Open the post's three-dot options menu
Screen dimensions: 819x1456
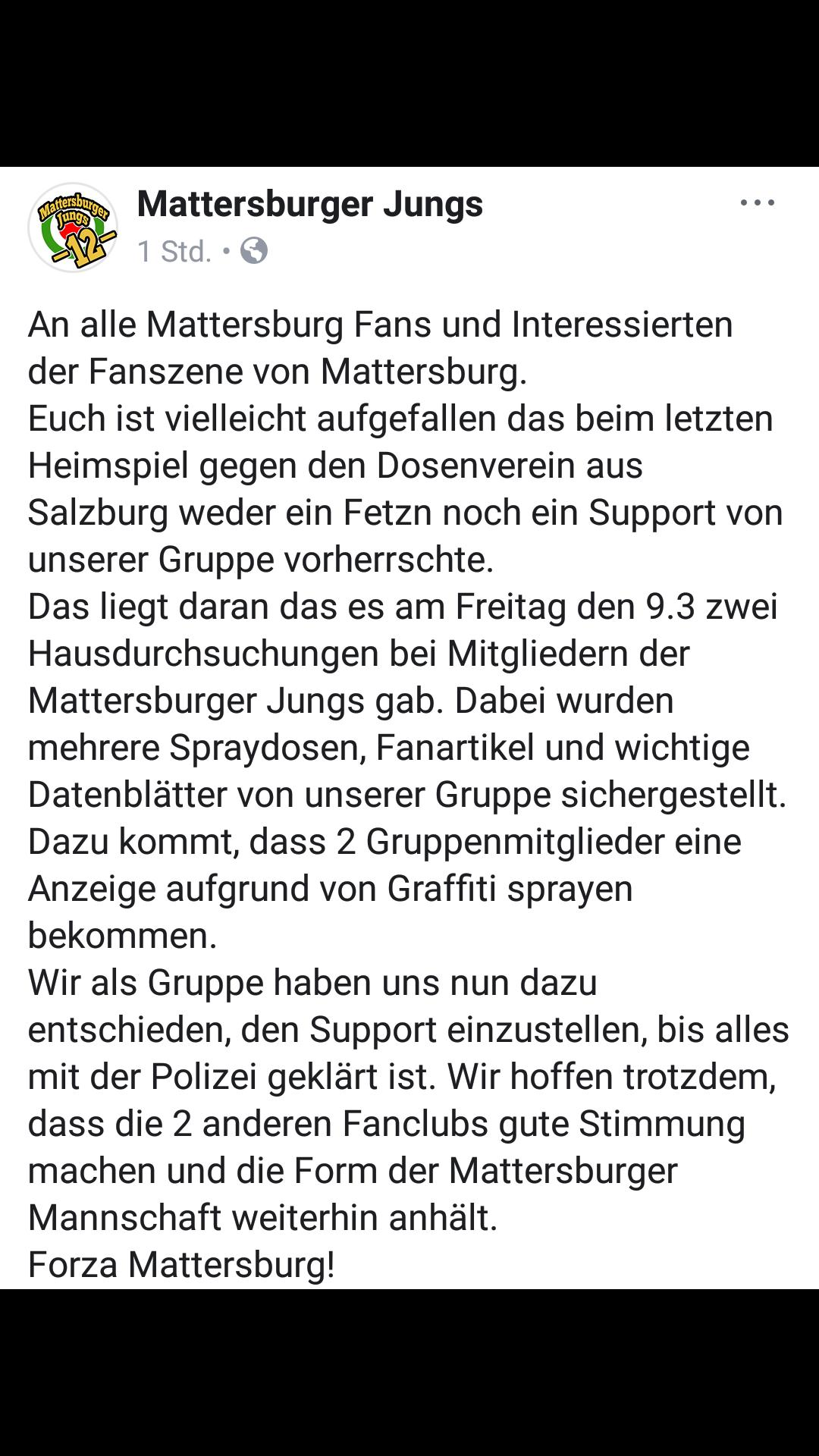pyautogui.click(x=757, y=203)
